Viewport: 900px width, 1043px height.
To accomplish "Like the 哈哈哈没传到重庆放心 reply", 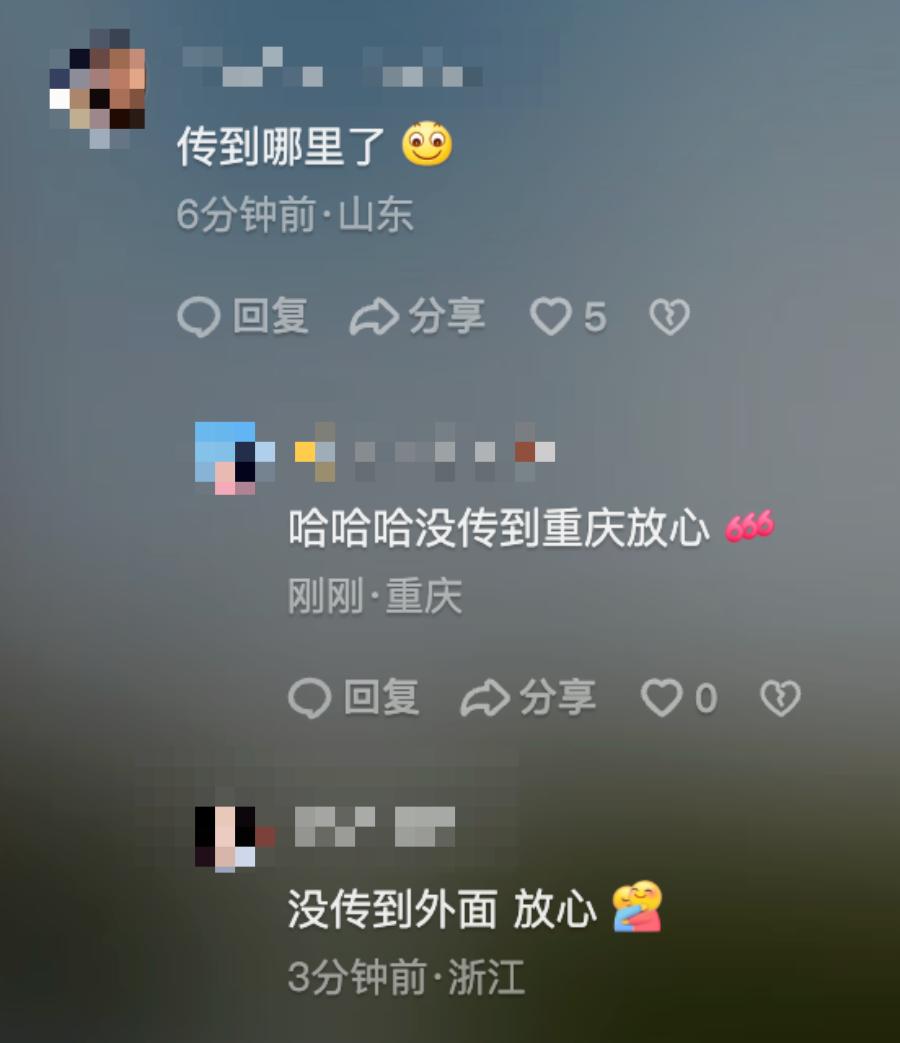I will [x=661, y=698].
